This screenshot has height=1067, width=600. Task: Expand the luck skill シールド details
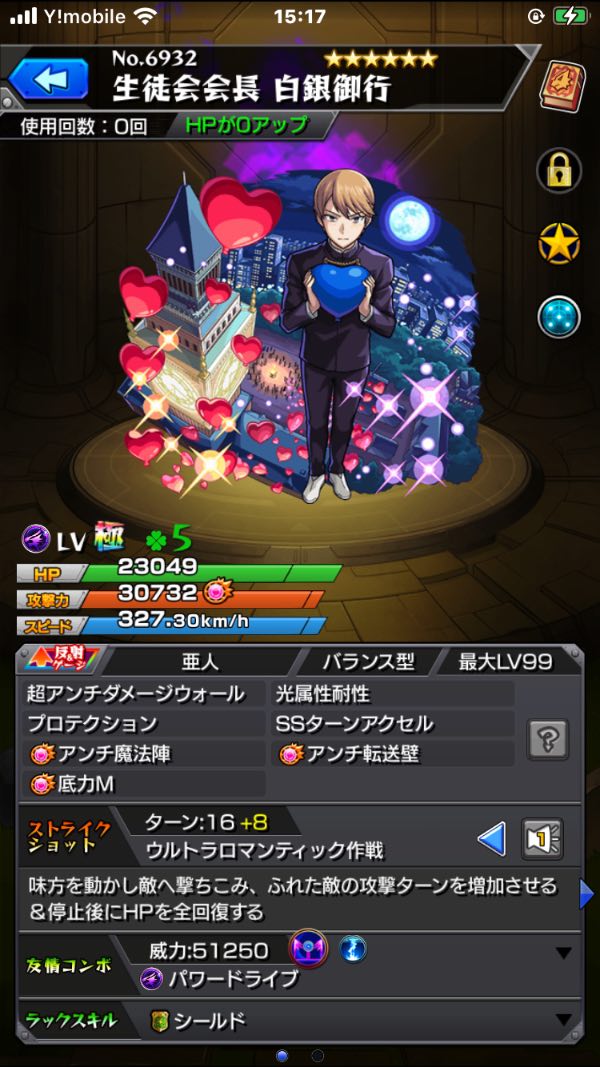563,1021
